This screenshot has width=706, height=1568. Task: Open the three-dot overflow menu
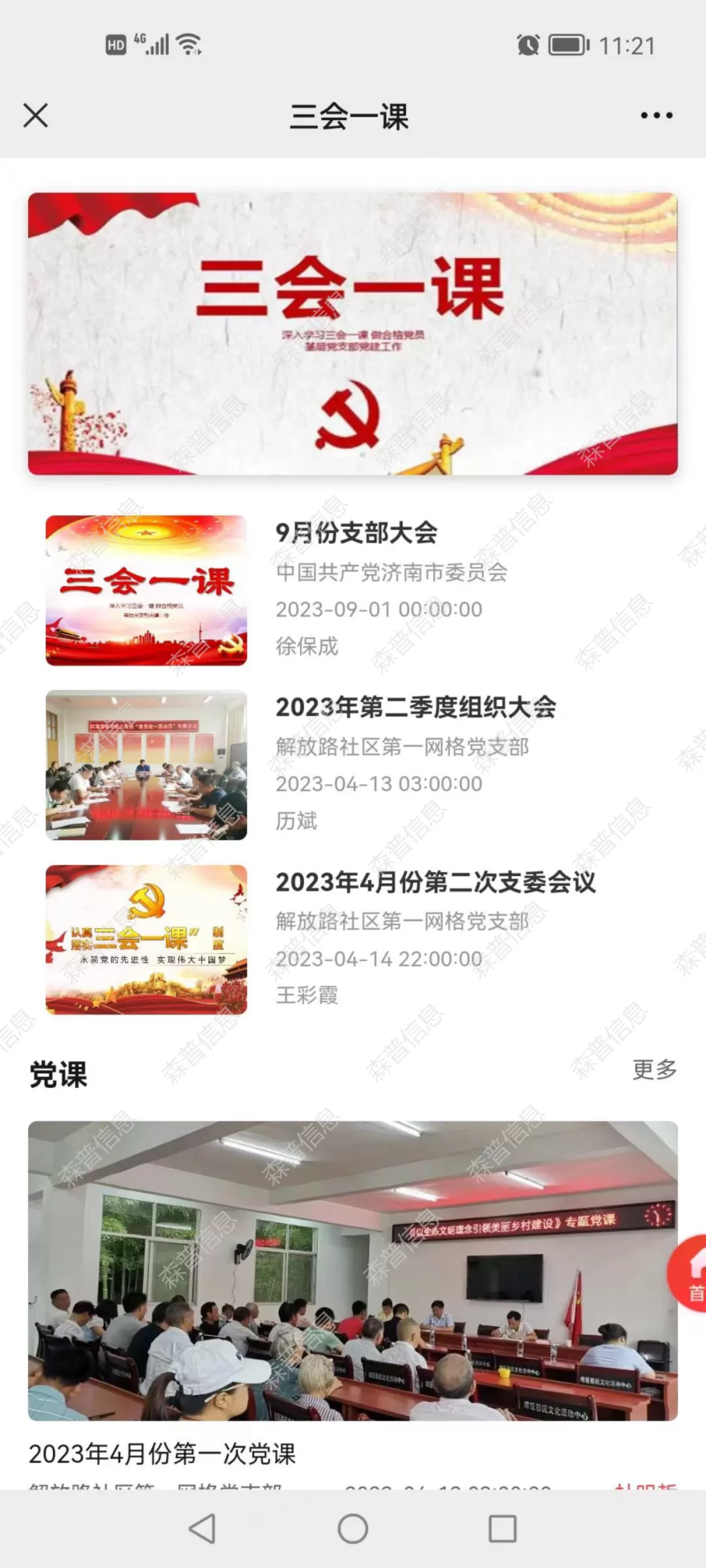[x=656, y=116]
